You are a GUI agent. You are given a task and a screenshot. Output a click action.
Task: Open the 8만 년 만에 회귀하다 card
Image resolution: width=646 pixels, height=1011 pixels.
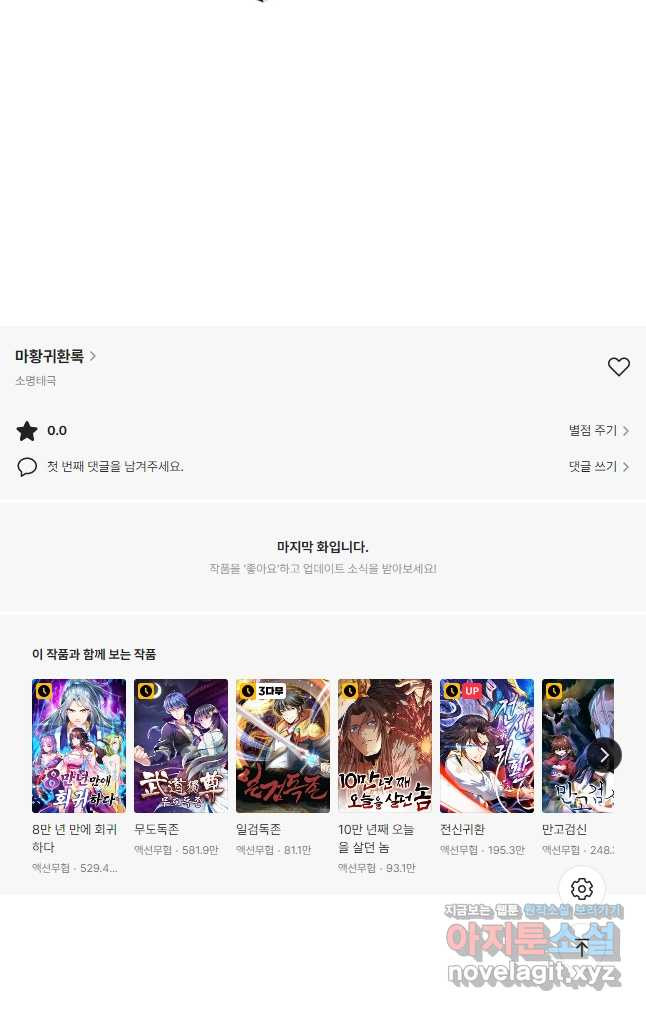click(79, 746)
